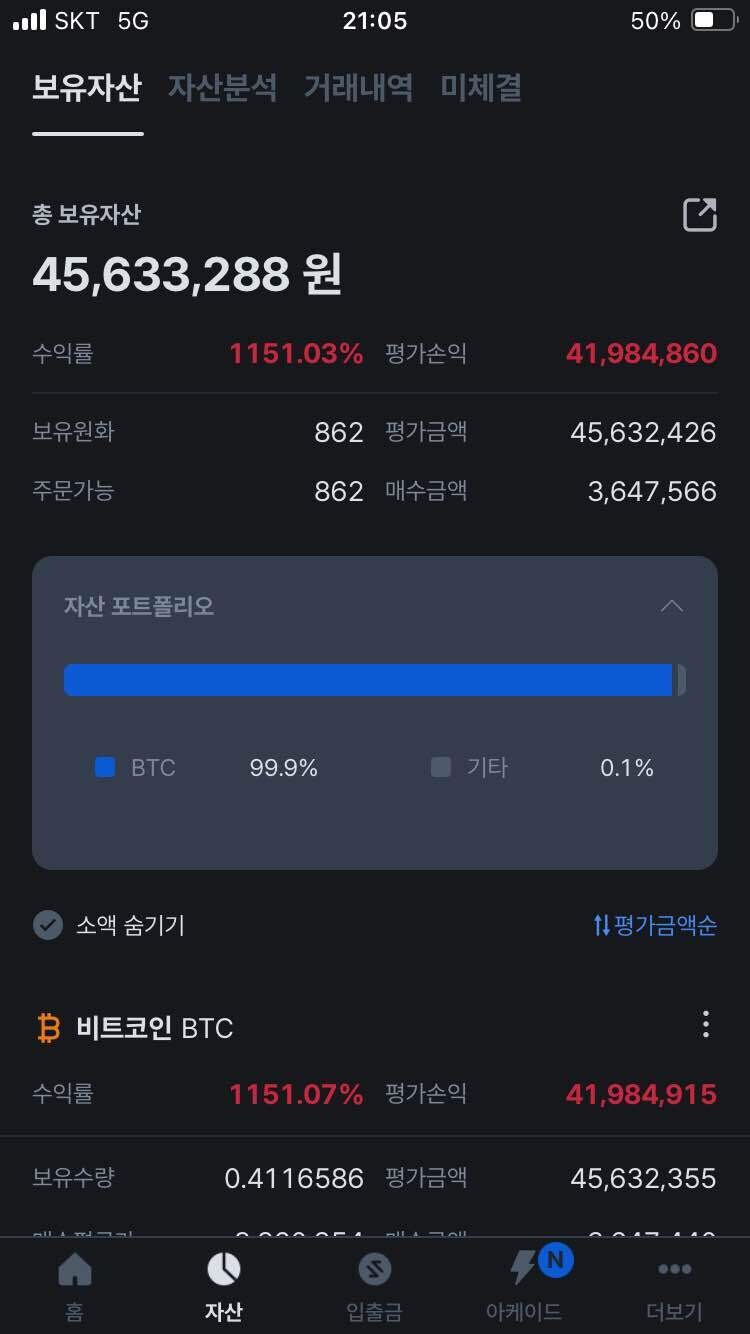The height and width of the screenshot is (1334, 750).
Task: Open 더보기 via the ellipsis icon
Action: pos(674,1268)
